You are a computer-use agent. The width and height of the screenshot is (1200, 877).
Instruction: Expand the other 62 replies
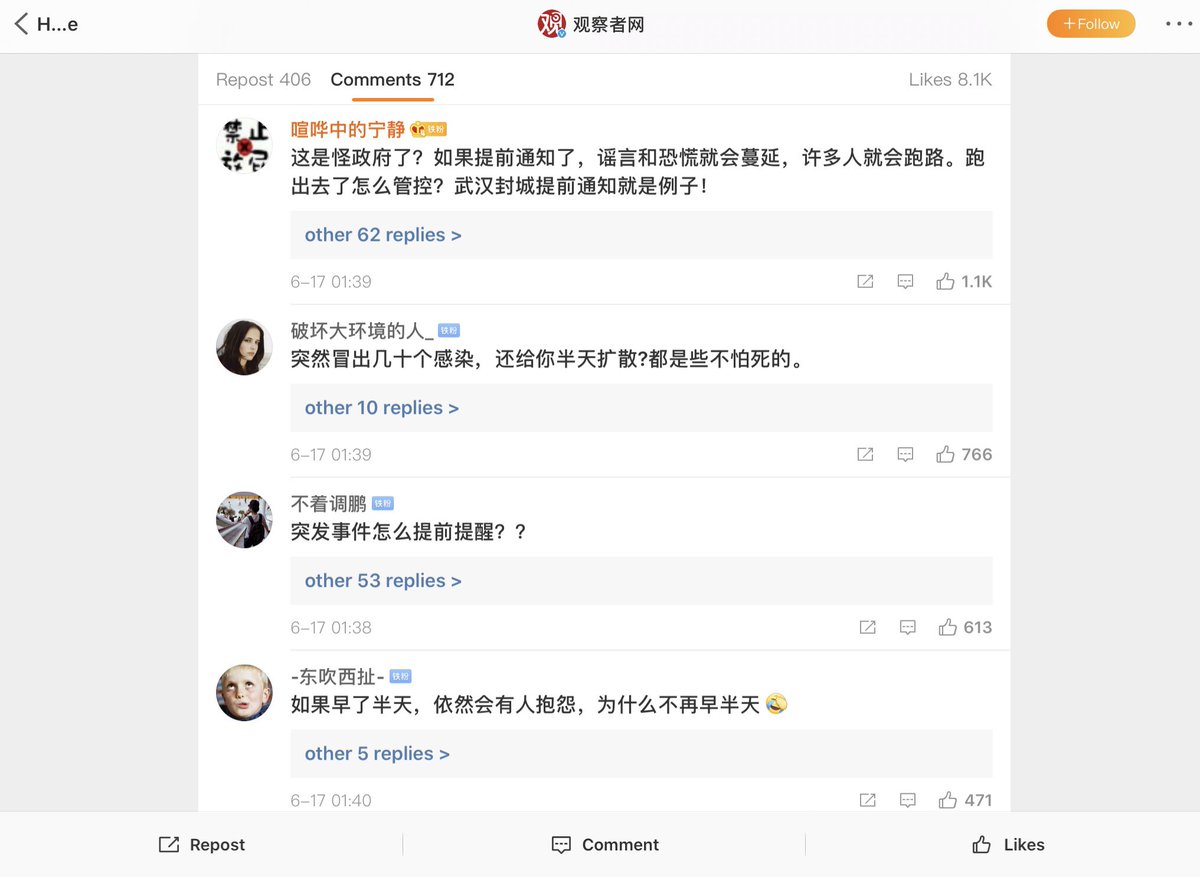point(383,235)
